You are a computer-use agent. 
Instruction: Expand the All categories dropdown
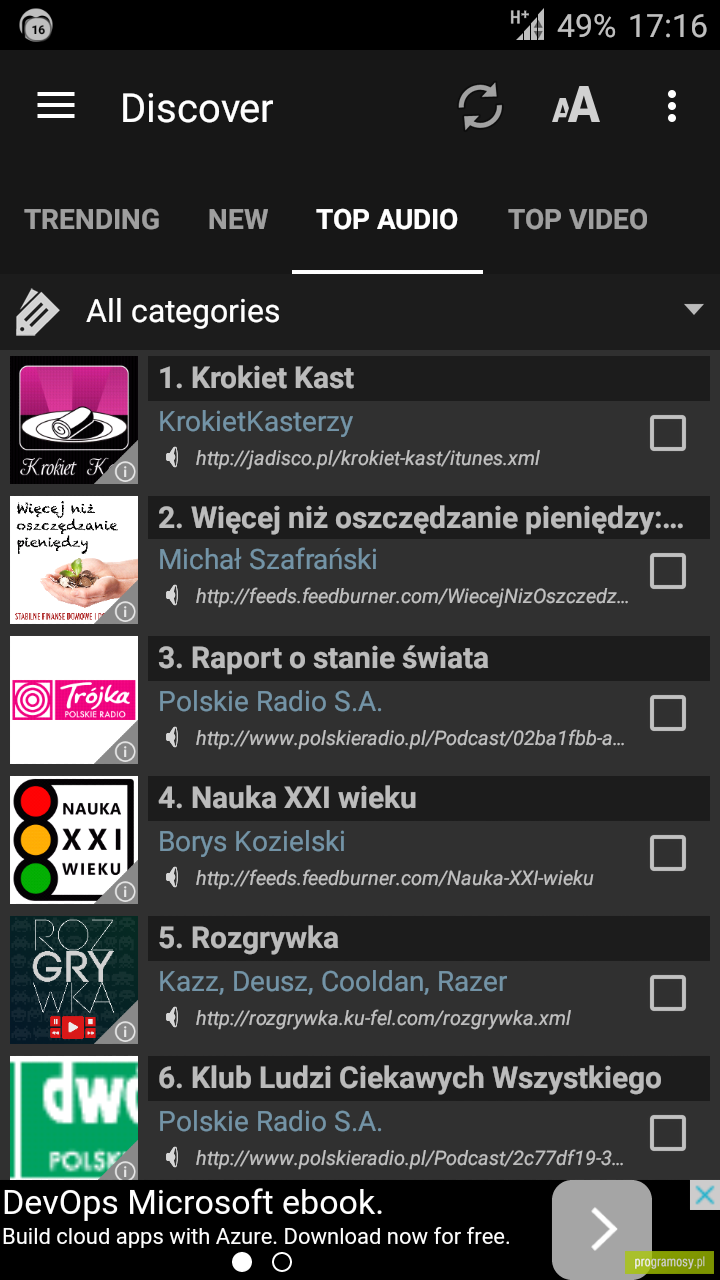click(360, 311)
